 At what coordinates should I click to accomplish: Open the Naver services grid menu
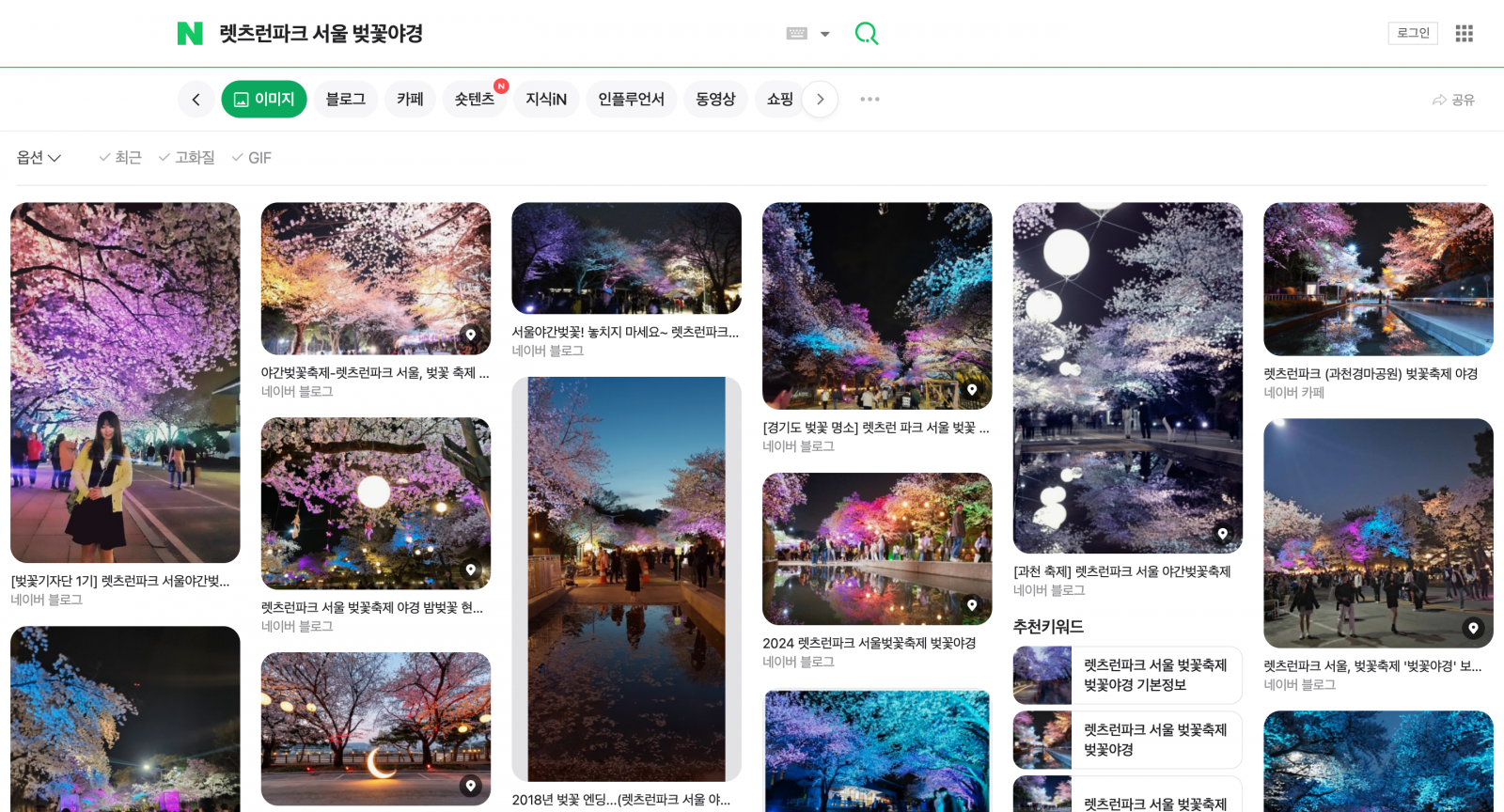(x=1464, y=33)
